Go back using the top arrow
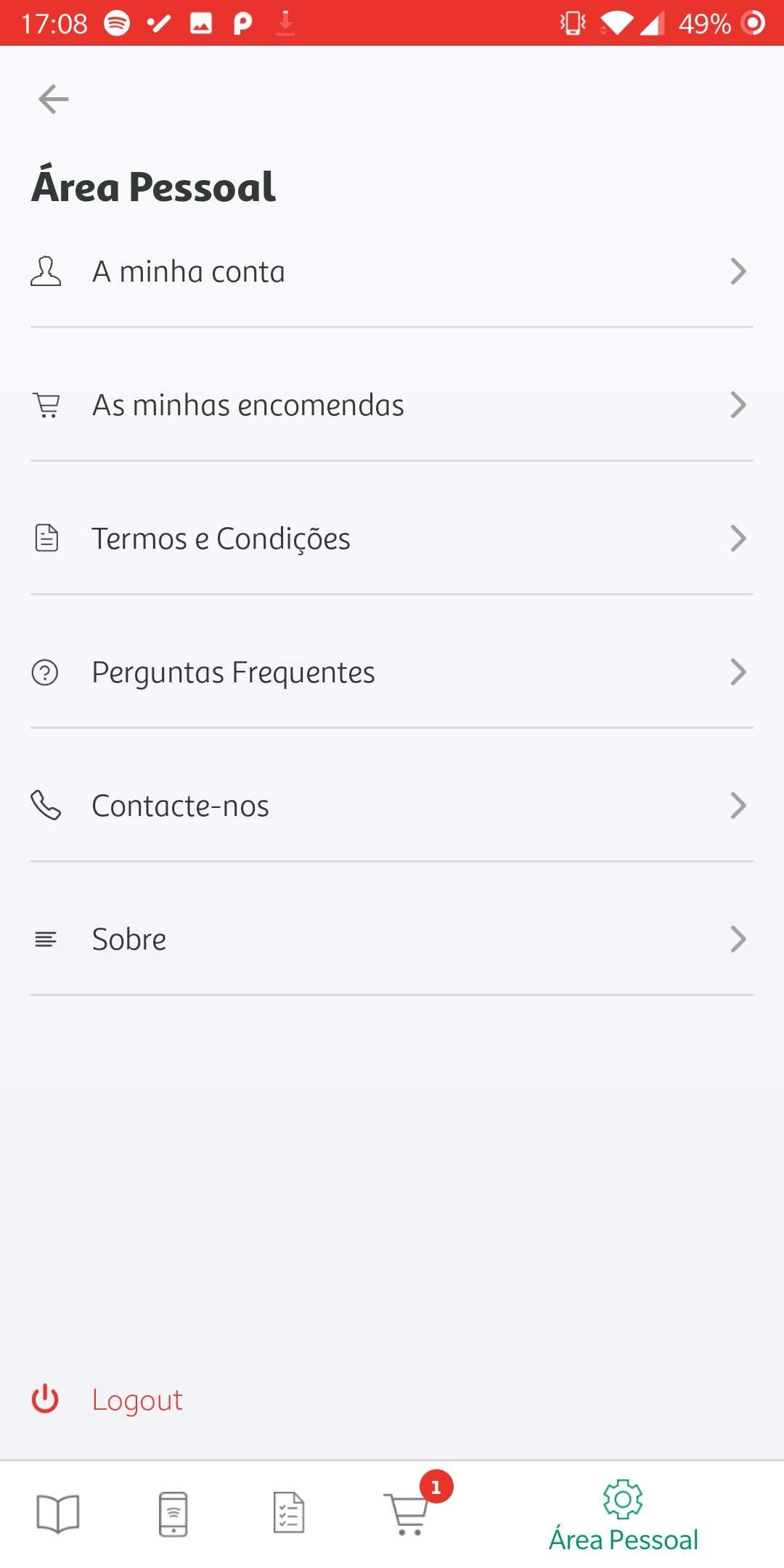Image resolution: width=784 pixels, height=1568 pixels. click(x=53, y=99)
